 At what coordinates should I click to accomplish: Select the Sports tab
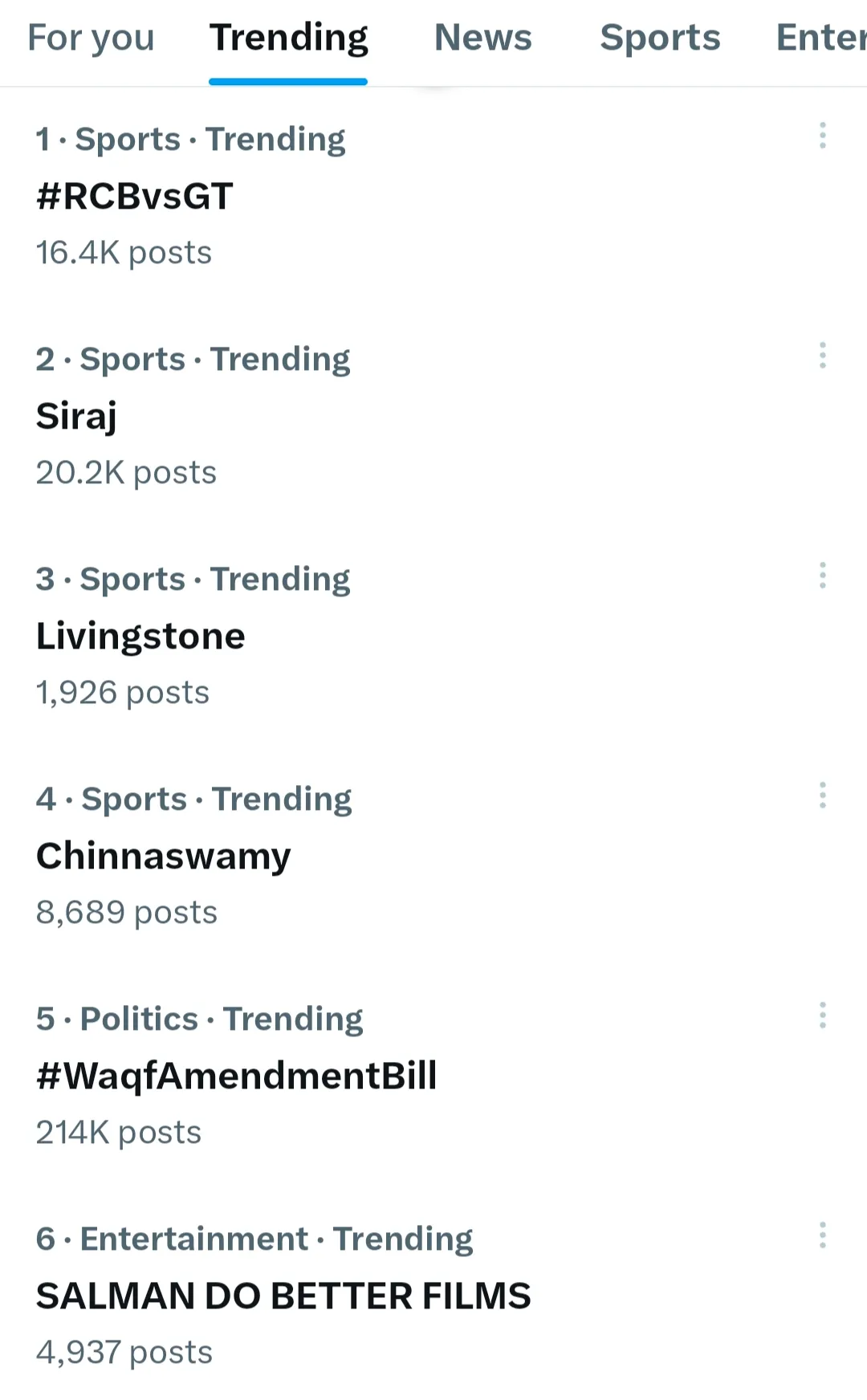pos(661,37)
